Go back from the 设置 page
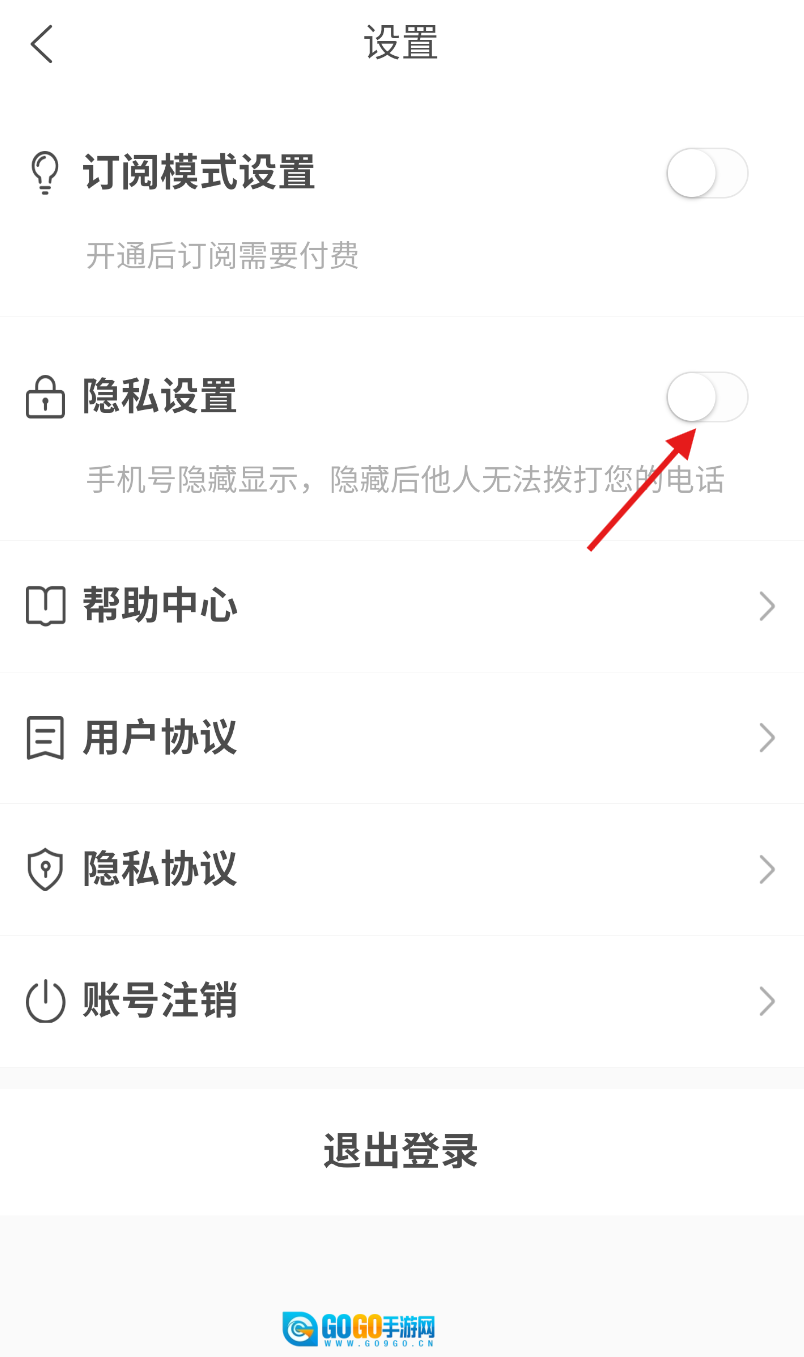This screenshot has height=1357, width=804. coord(42,45)
